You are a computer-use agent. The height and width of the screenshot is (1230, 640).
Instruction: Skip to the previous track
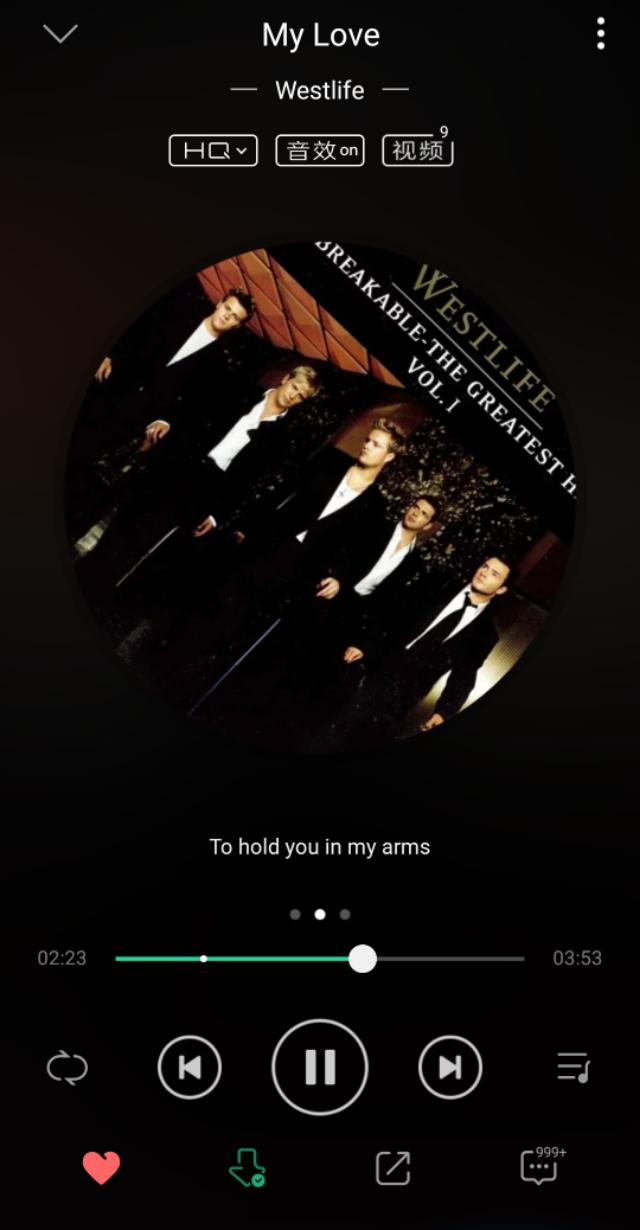189,1068
